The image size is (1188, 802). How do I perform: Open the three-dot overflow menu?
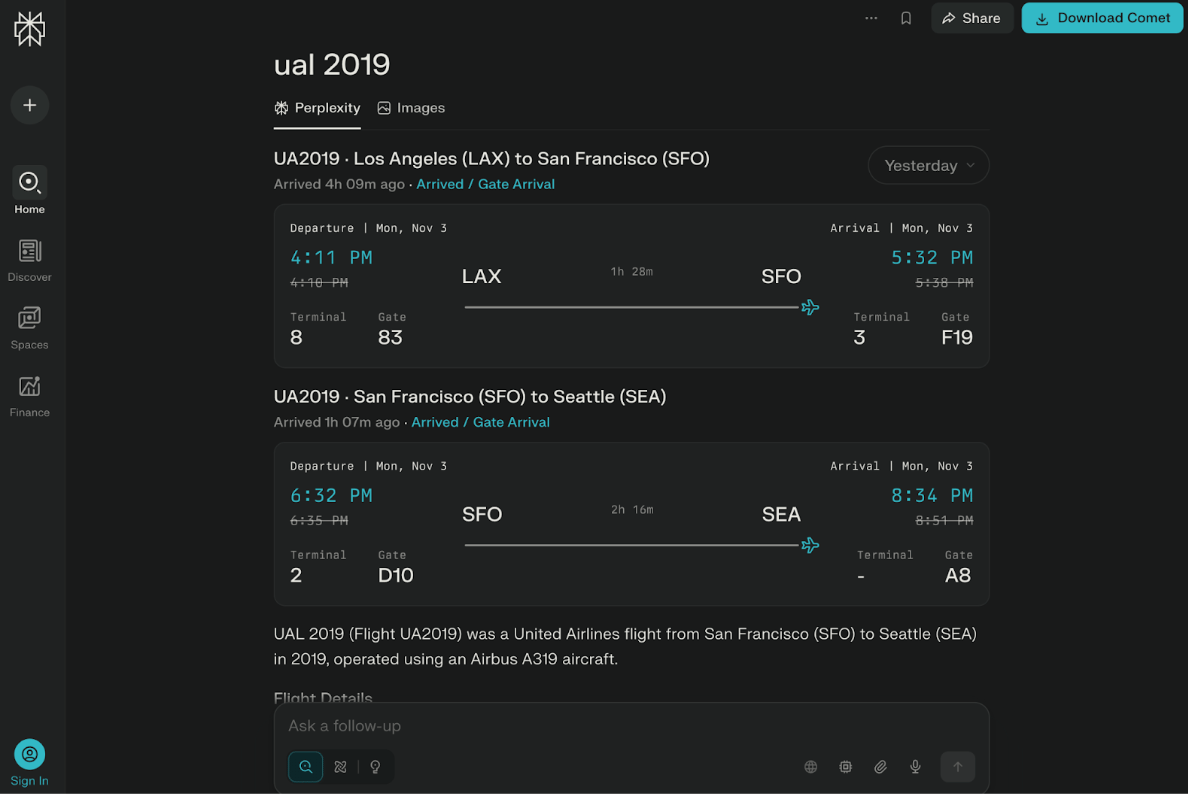(x=871, y=18)
